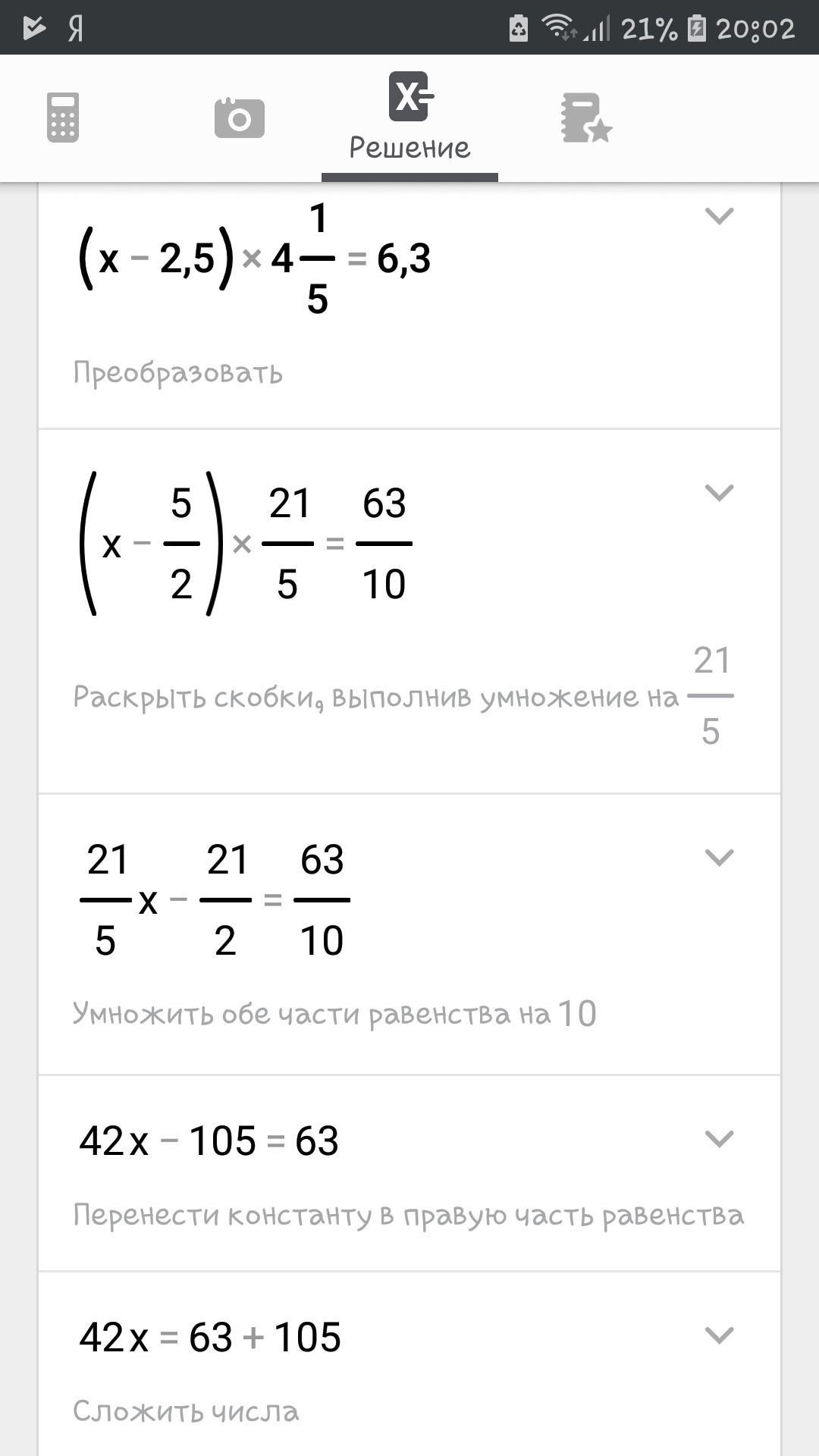Open the saved notebook tab
Screen dimensions: 819x1456
(585, 118)
